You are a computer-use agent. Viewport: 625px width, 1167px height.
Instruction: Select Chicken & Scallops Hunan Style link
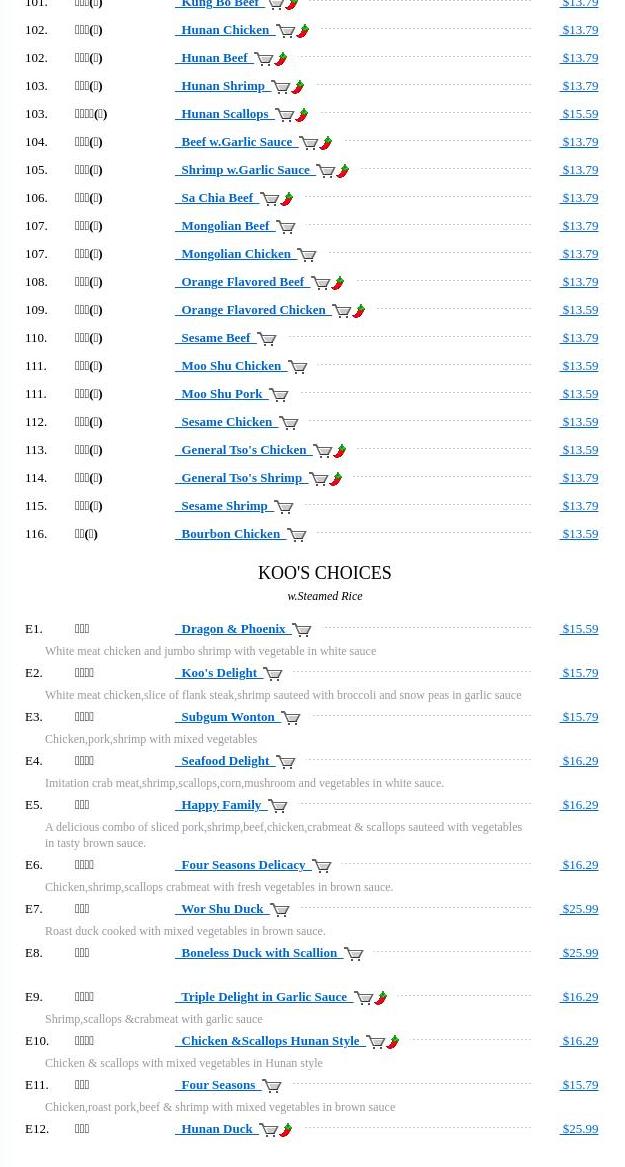click(270, 1041)
